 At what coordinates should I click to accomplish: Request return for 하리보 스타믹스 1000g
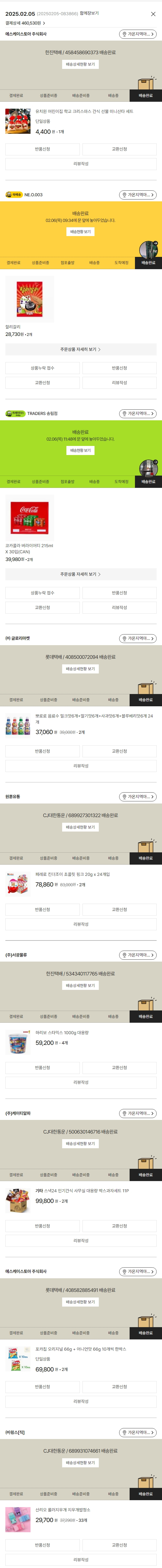pos(42,1068)
